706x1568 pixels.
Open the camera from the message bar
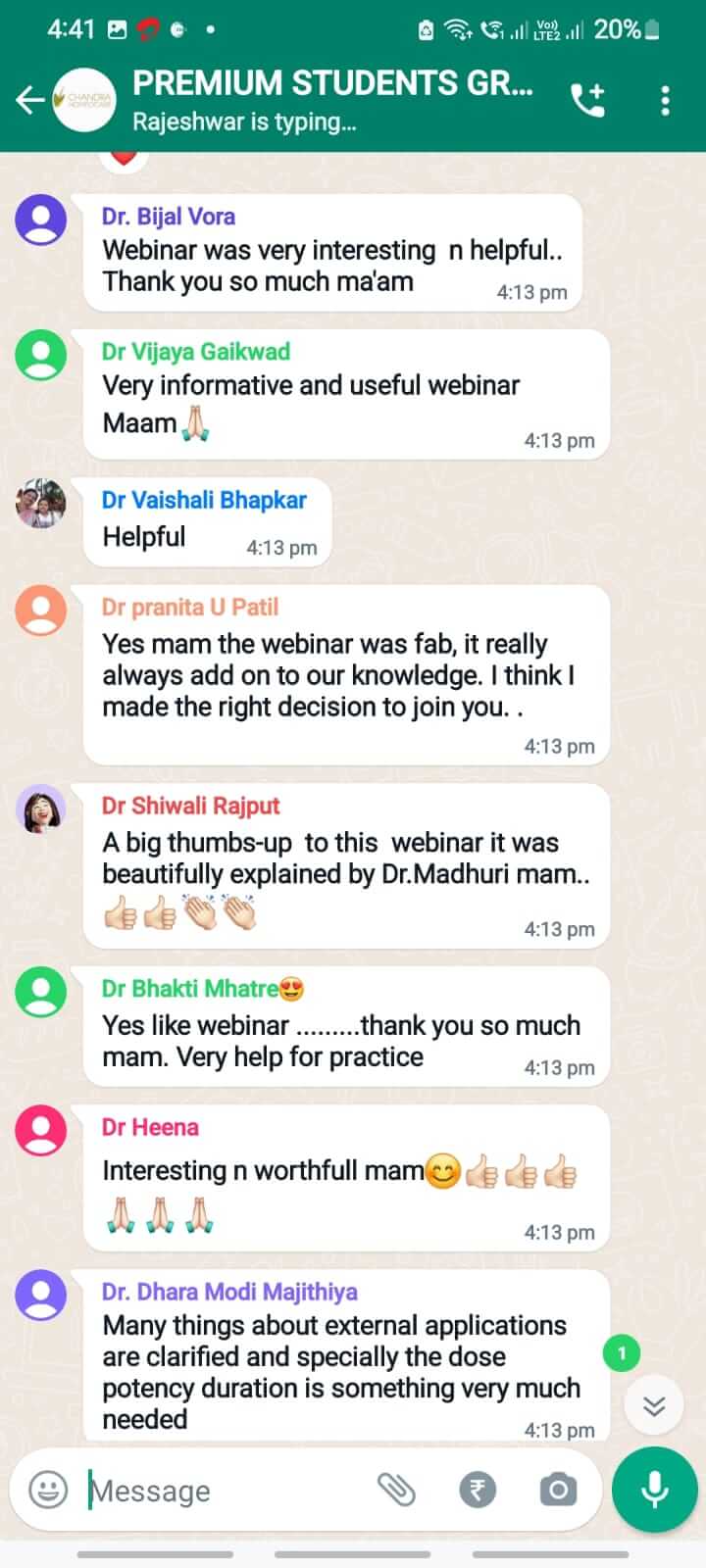[x=557, y=1490]
